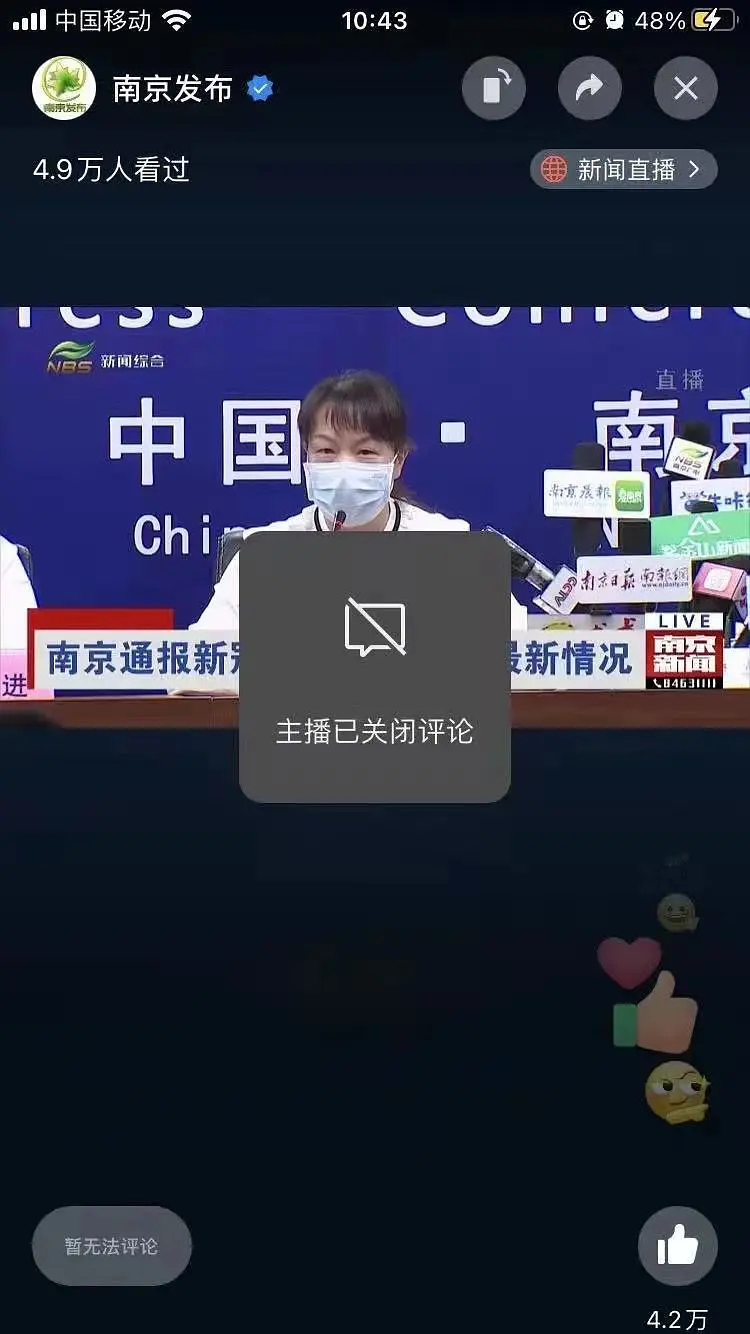Share this live broadcast
The height and width of the screenshot is (1334, 750).
click(x=590, y=89)
